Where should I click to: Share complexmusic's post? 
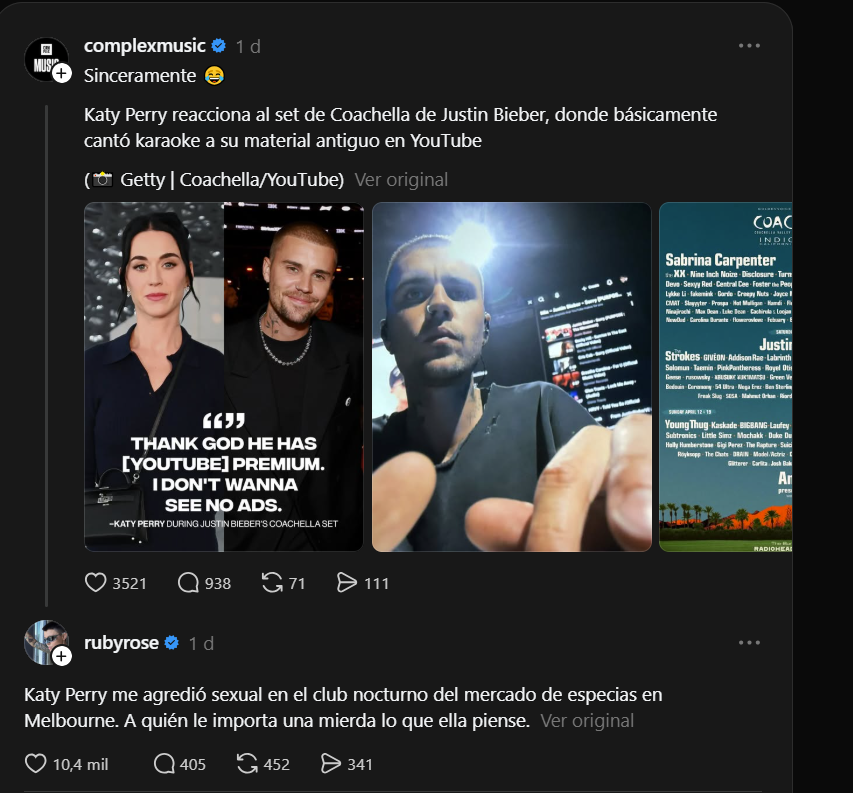347,583
